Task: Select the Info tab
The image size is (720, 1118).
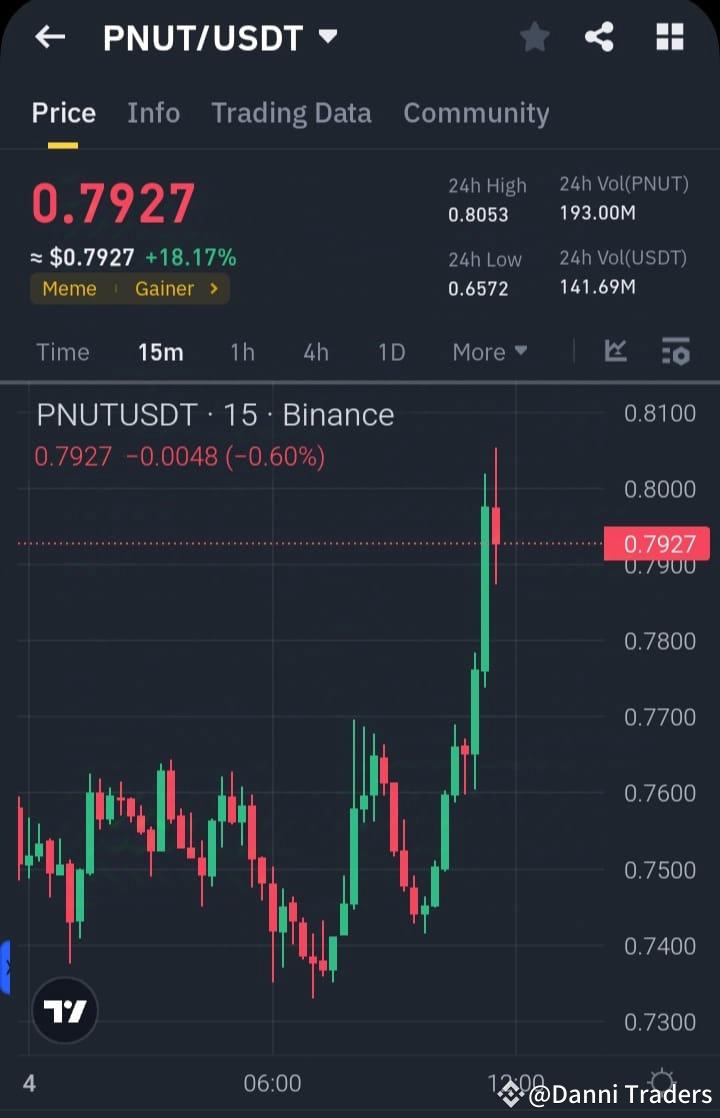Action: (153, 113)
